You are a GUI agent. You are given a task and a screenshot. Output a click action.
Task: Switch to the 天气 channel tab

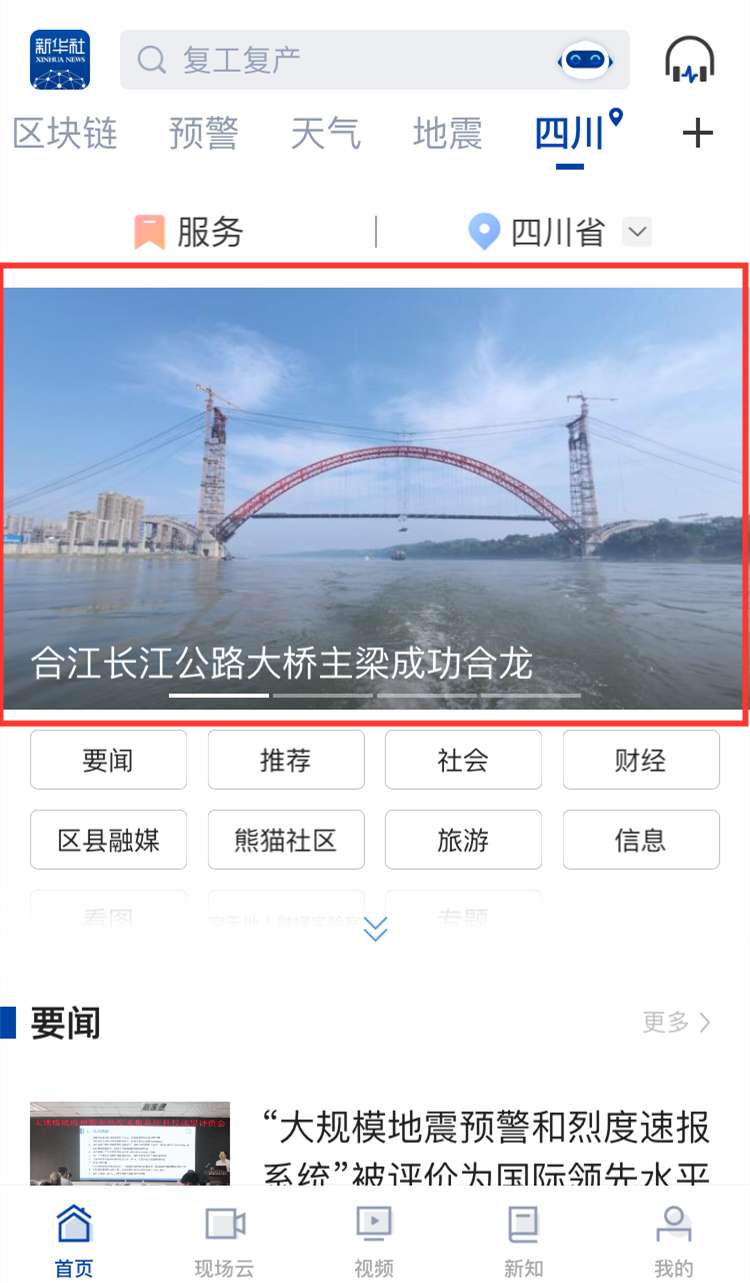pos(326,133)
